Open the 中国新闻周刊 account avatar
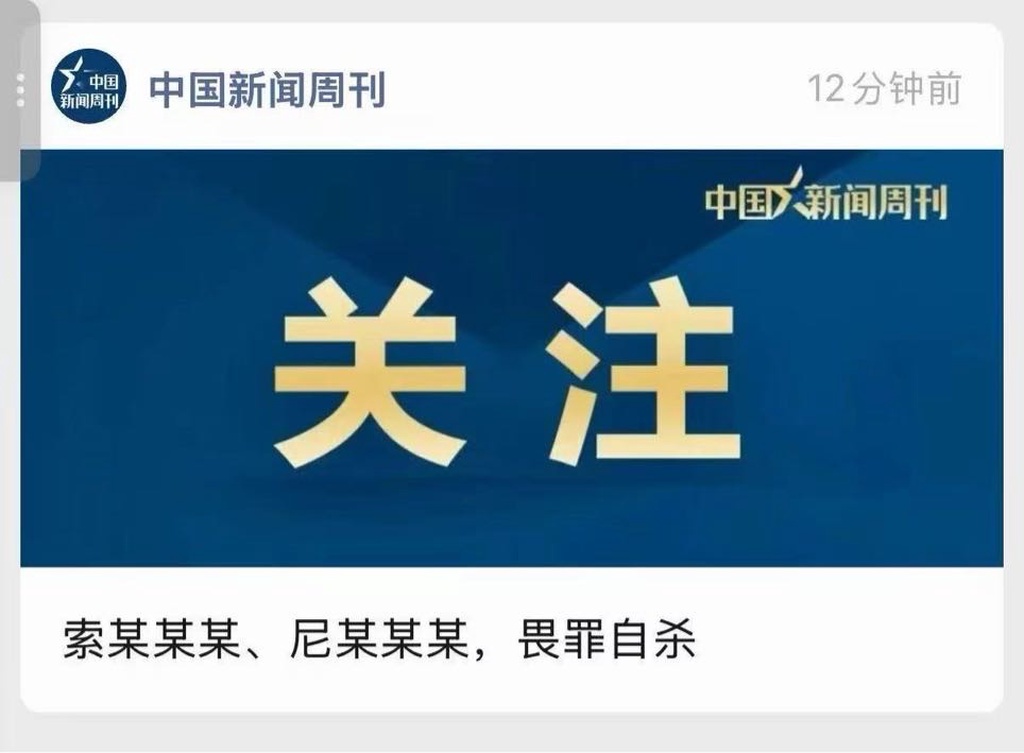 point(88,87)
